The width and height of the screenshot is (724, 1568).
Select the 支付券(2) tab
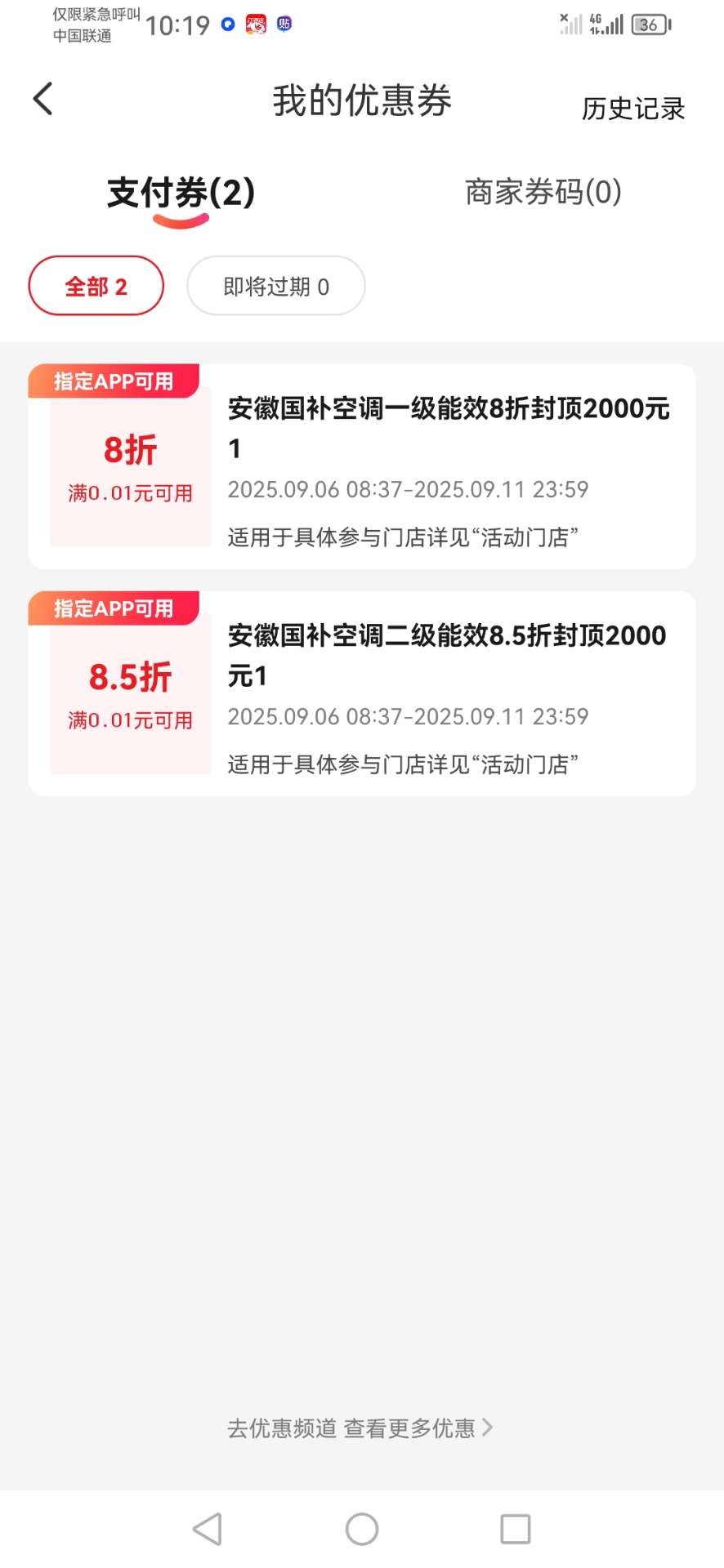(181, 194)
